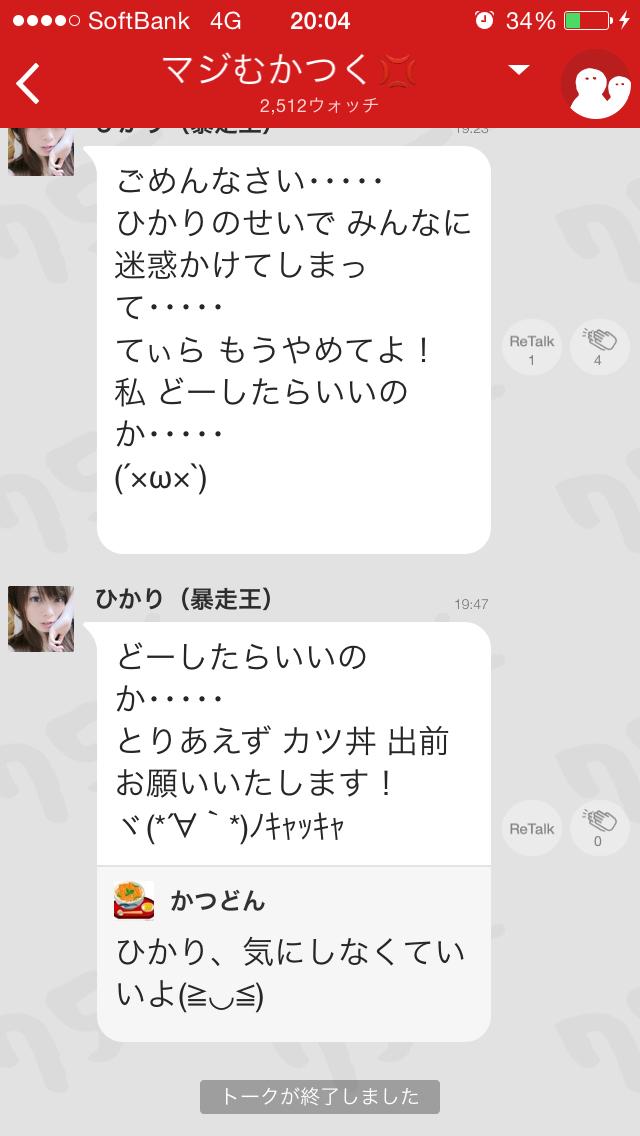The height and width of the screenshot is (1136, 640).
Task: Open the participants icon at top right
Action: [x=596, y=83]
